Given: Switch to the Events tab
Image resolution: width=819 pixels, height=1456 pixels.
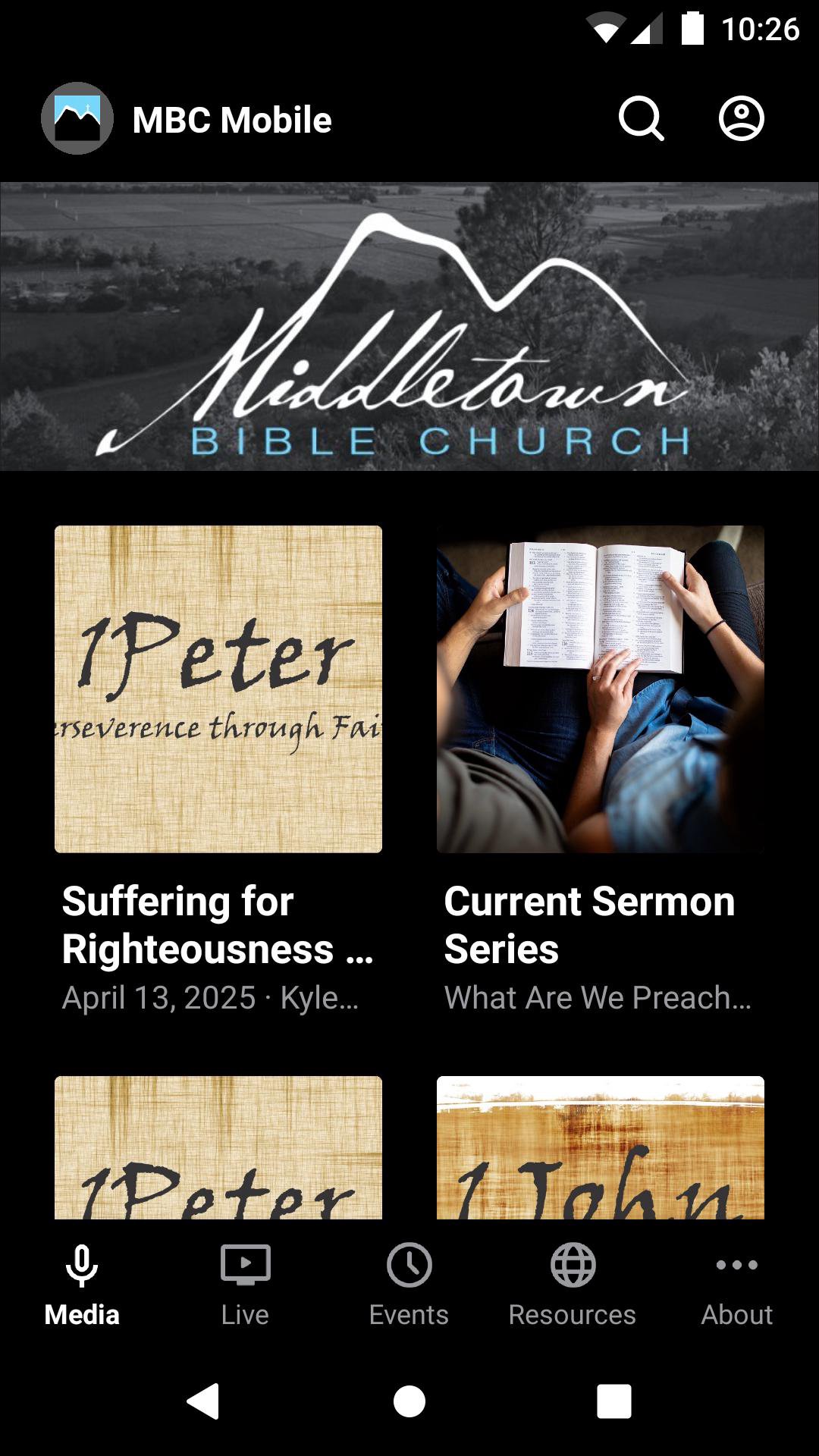Looking at the screenshot, I should click(409, 1283).
